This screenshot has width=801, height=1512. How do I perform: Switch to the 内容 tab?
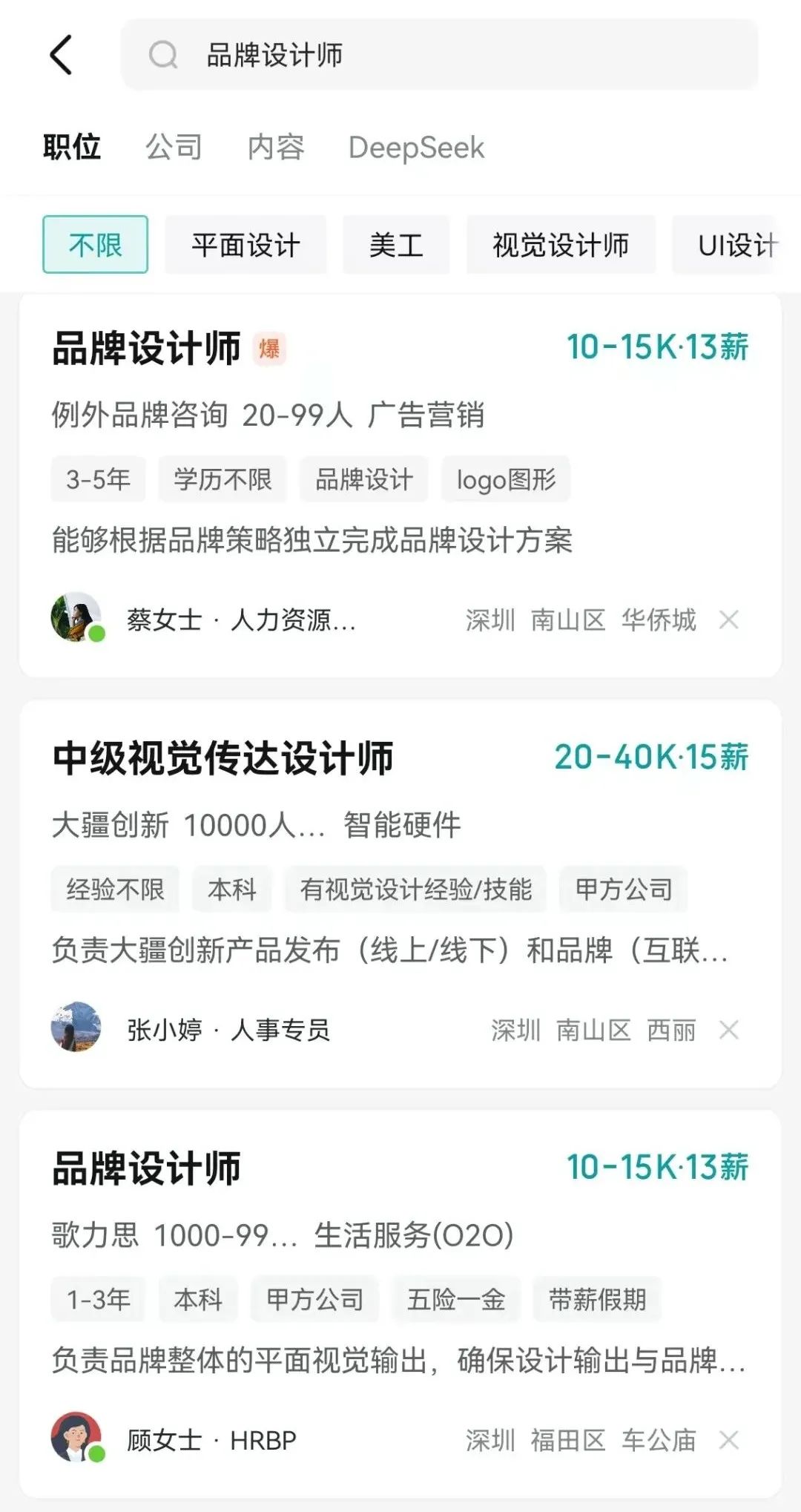(x=276, y=147)
